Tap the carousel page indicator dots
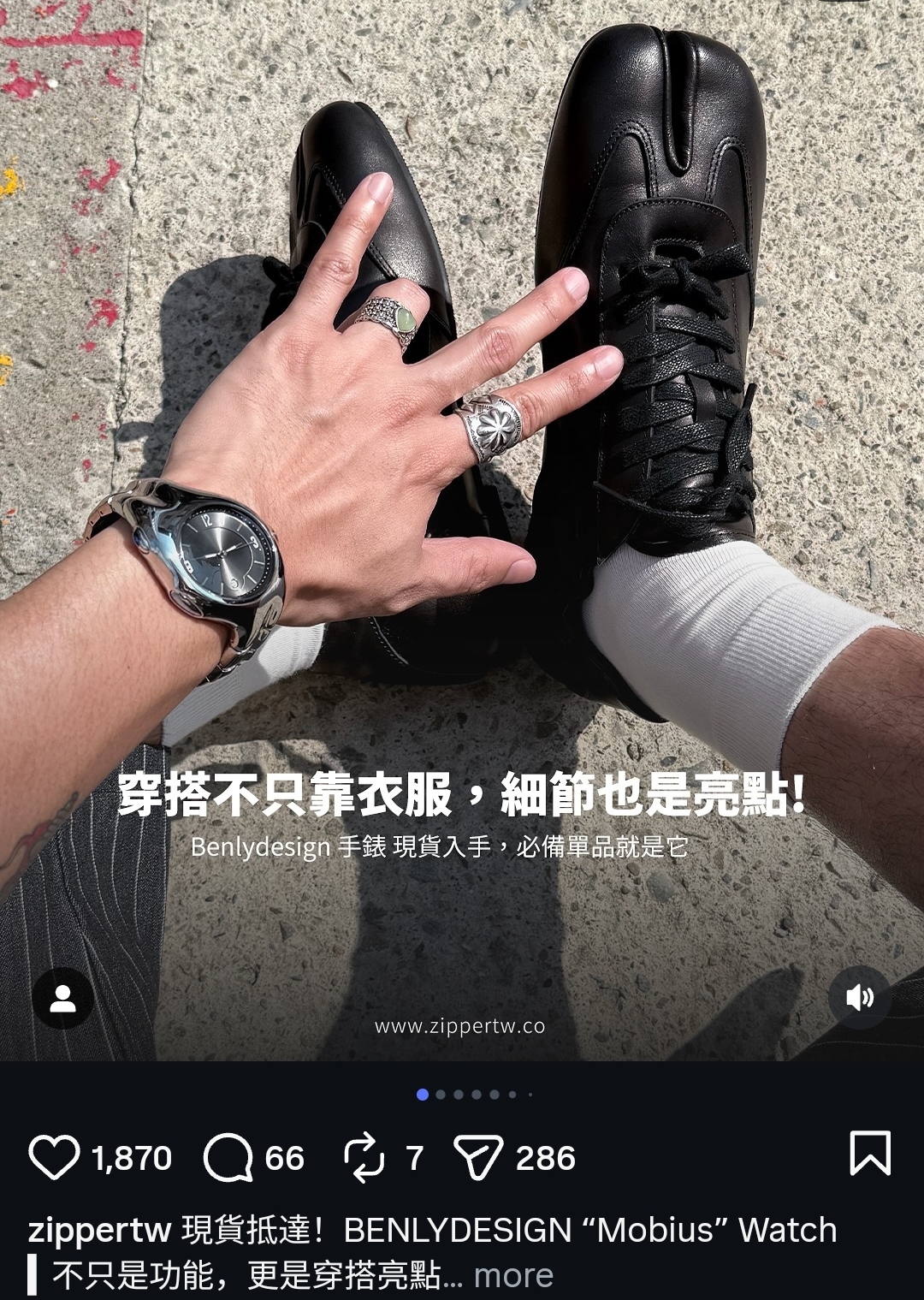Screen dimensions: 924x1300 click(474, 1094)
